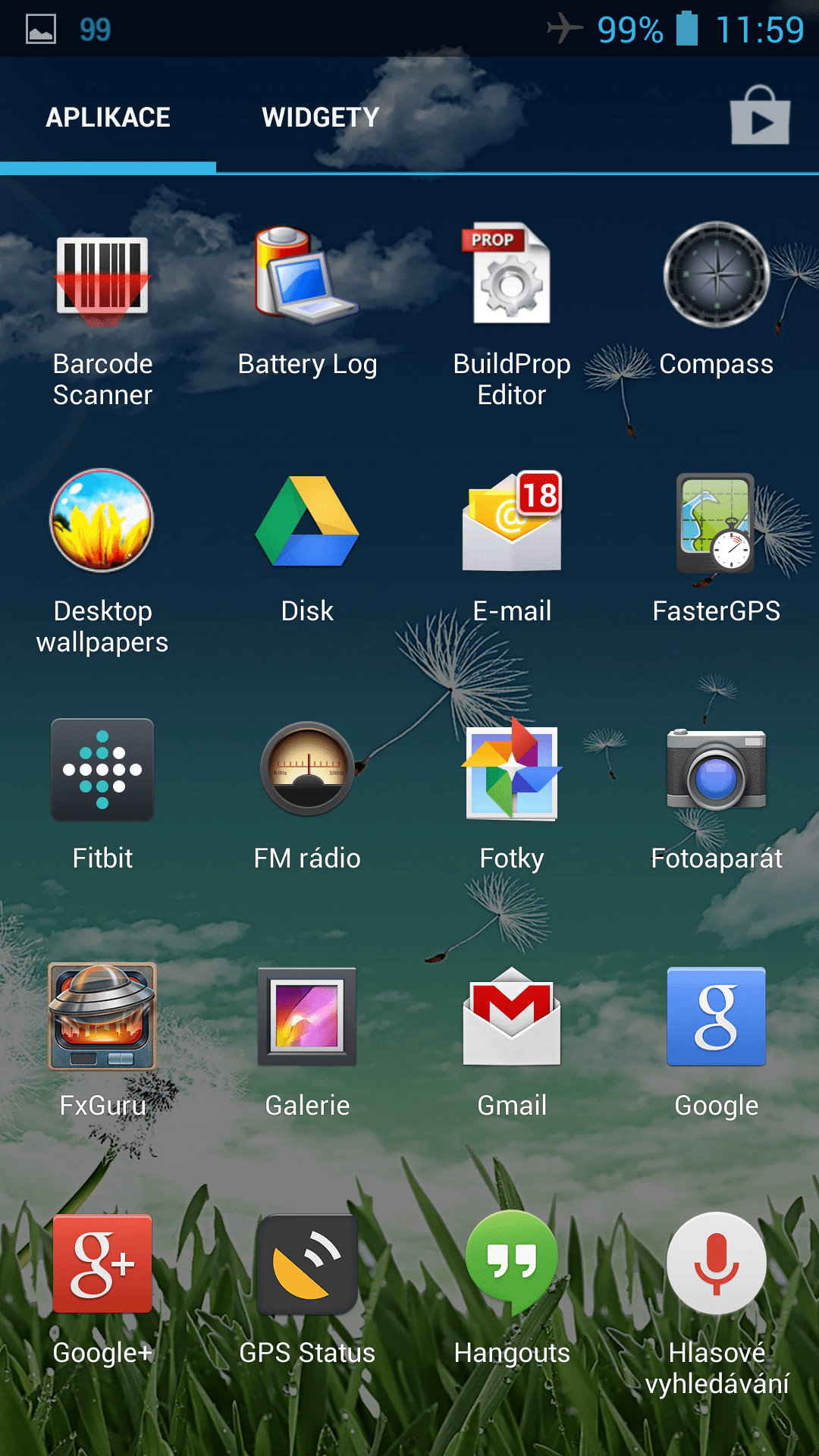819x1456 pixels.
Task: Launch the Disk app
Action: click(x=307, y=549)
